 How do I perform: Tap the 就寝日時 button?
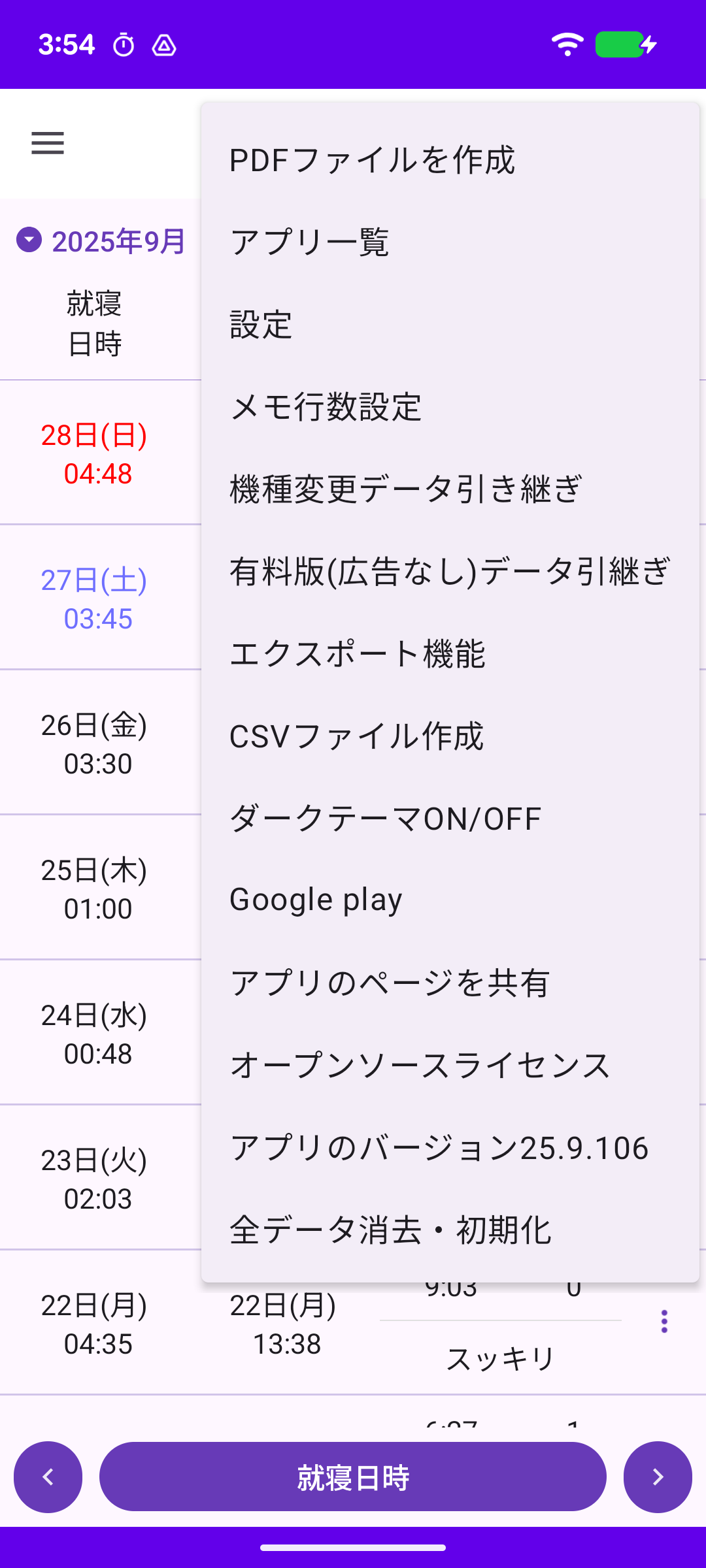(x=353, y=1477)
